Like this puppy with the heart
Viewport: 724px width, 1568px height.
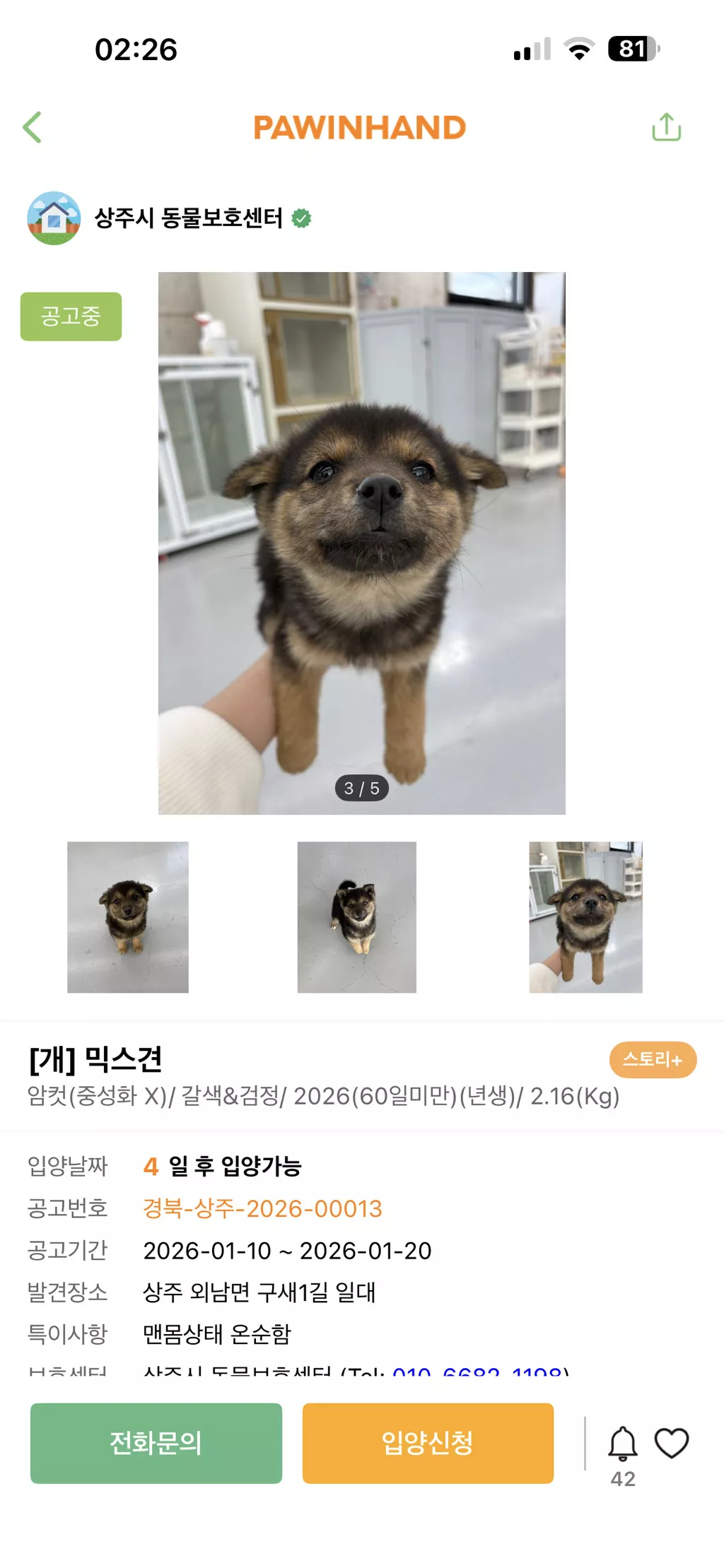coord(671,1442)
